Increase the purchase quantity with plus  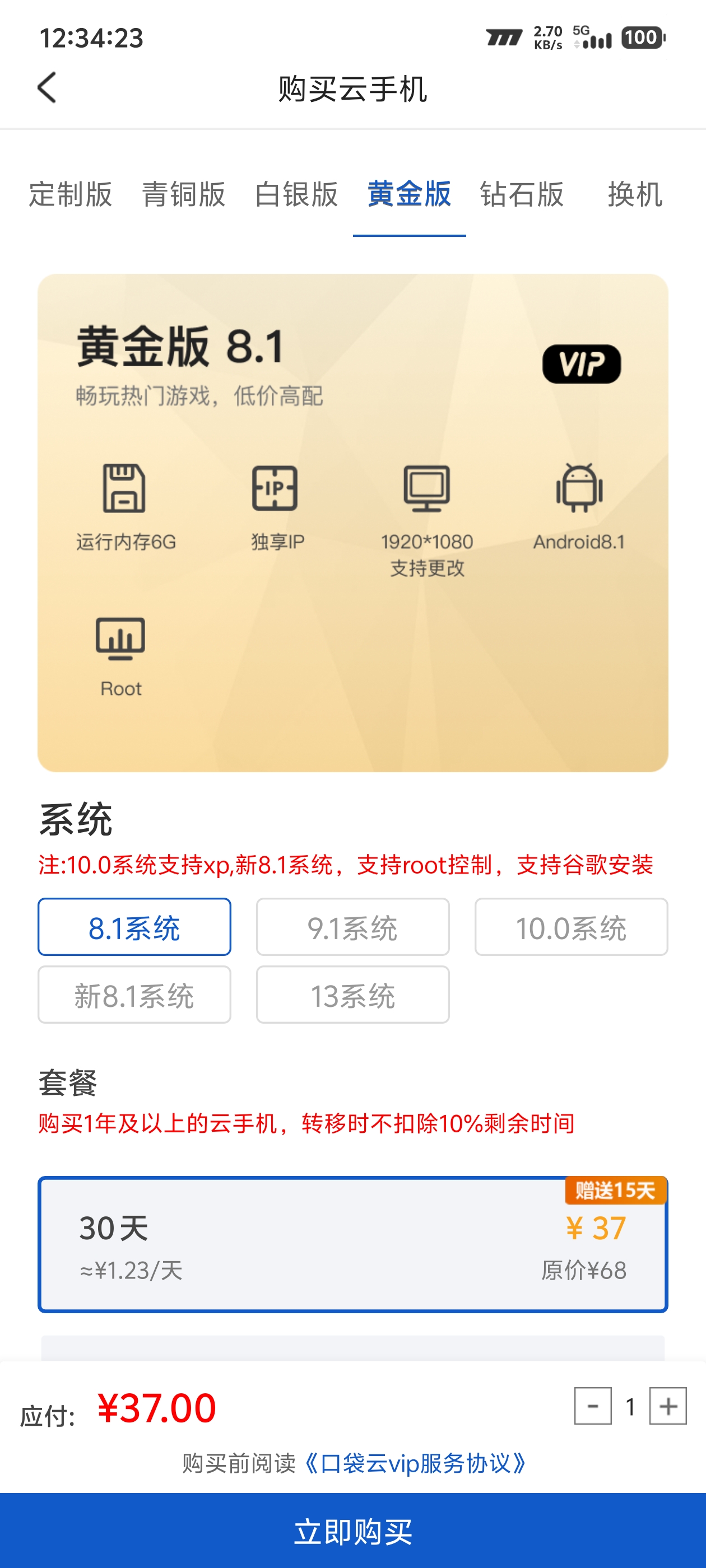pos(668,1406)
